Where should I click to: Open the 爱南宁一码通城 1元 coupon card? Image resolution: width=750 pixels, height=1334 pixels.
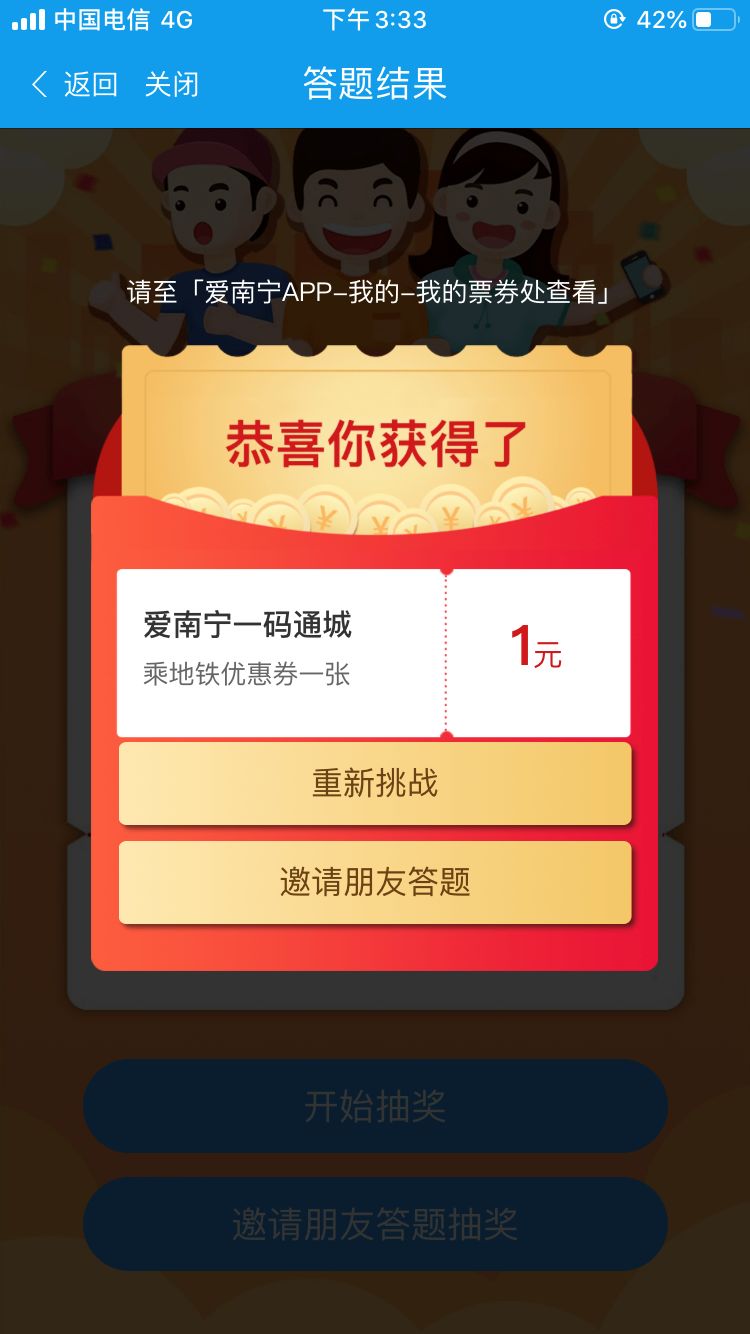[373, 652]
